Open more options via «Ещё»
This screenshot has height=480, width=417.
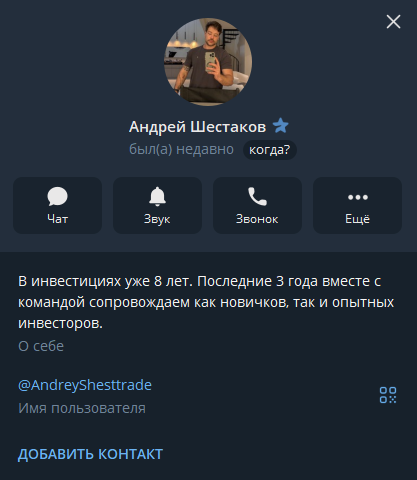coord(357,205)
